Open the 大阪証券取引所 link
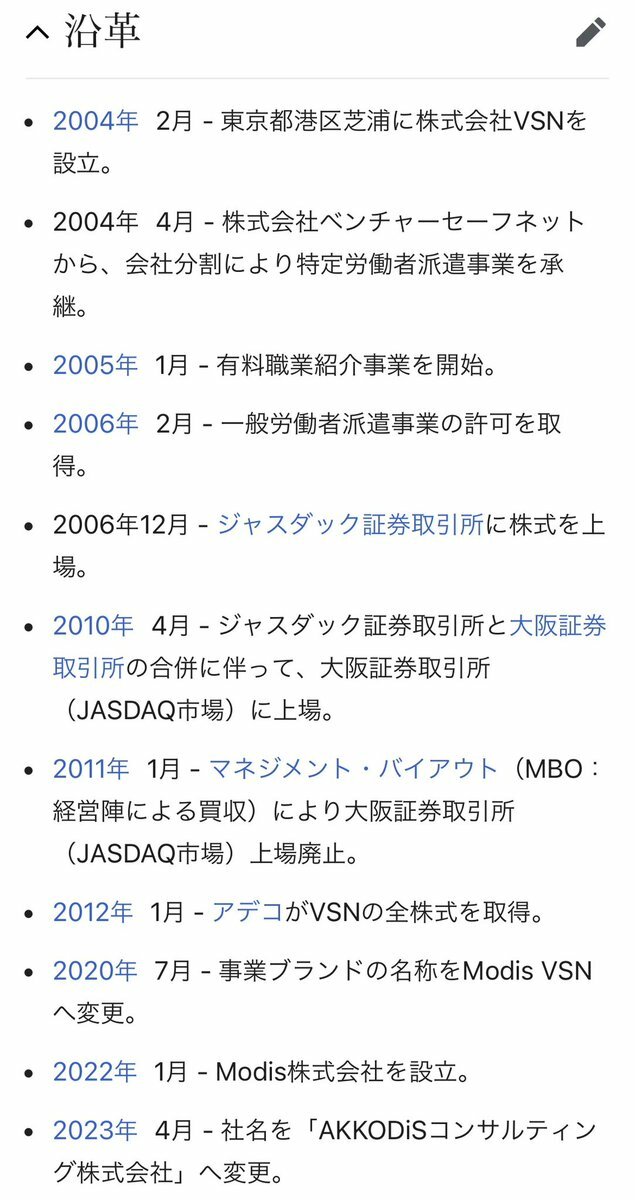Image resolution: width=635 pixels, height=1200 pixels. pyautogui.click(x=557, y=626)
